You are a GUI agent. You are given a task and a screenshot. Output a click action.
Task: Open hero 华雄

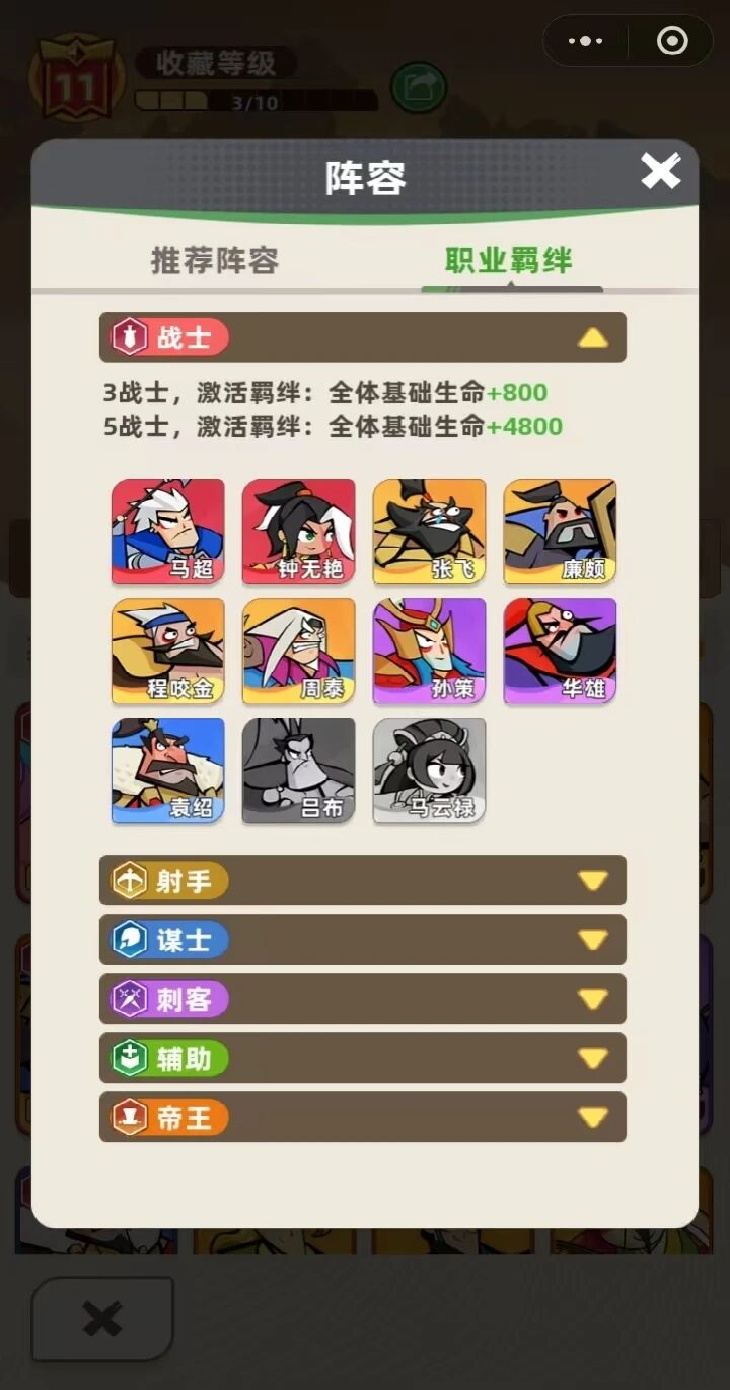[560, 651]
